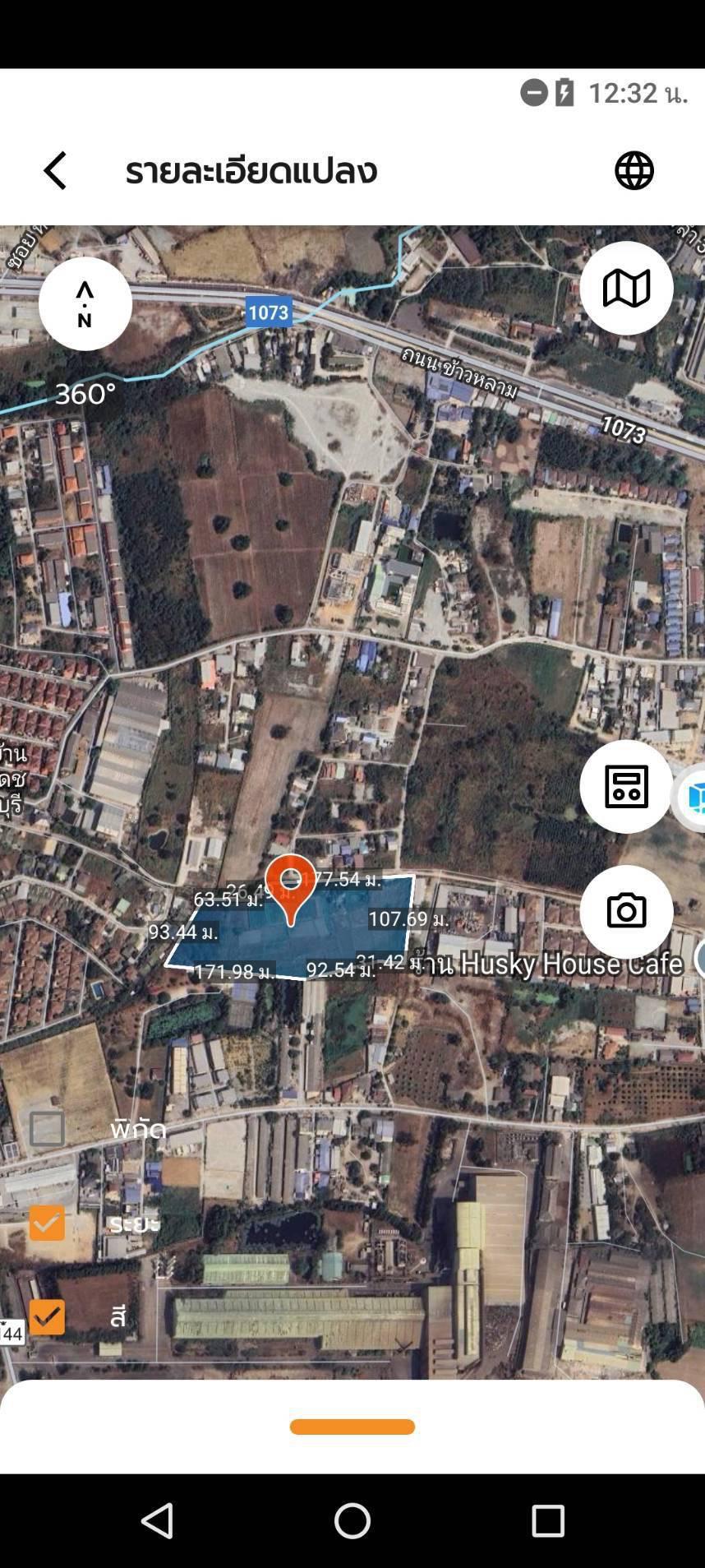Open the land price calculator button

(x=626, y=787)
